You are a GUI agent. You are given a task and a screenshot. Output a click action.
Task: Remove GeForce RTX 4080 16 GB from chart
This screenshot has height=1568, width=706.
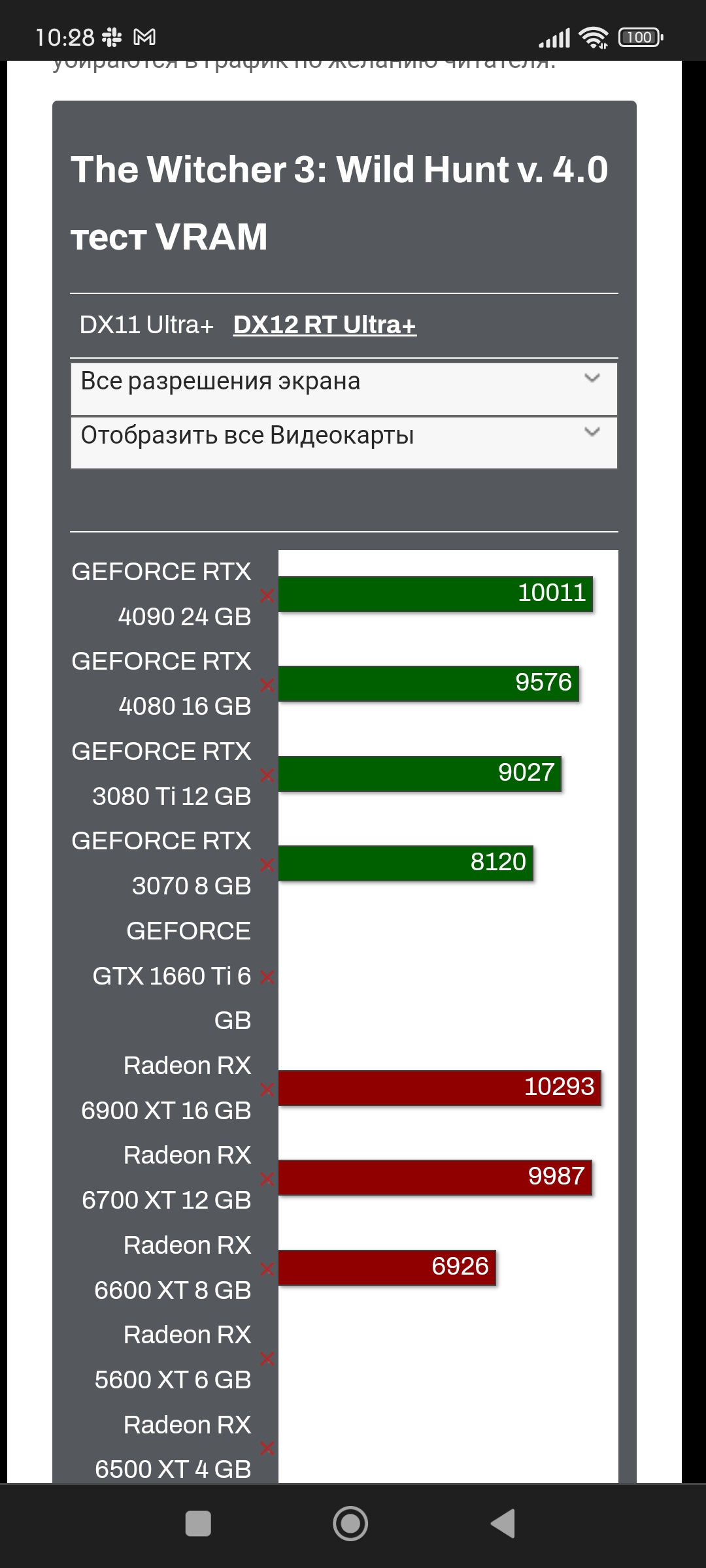(x=267, y=685)
